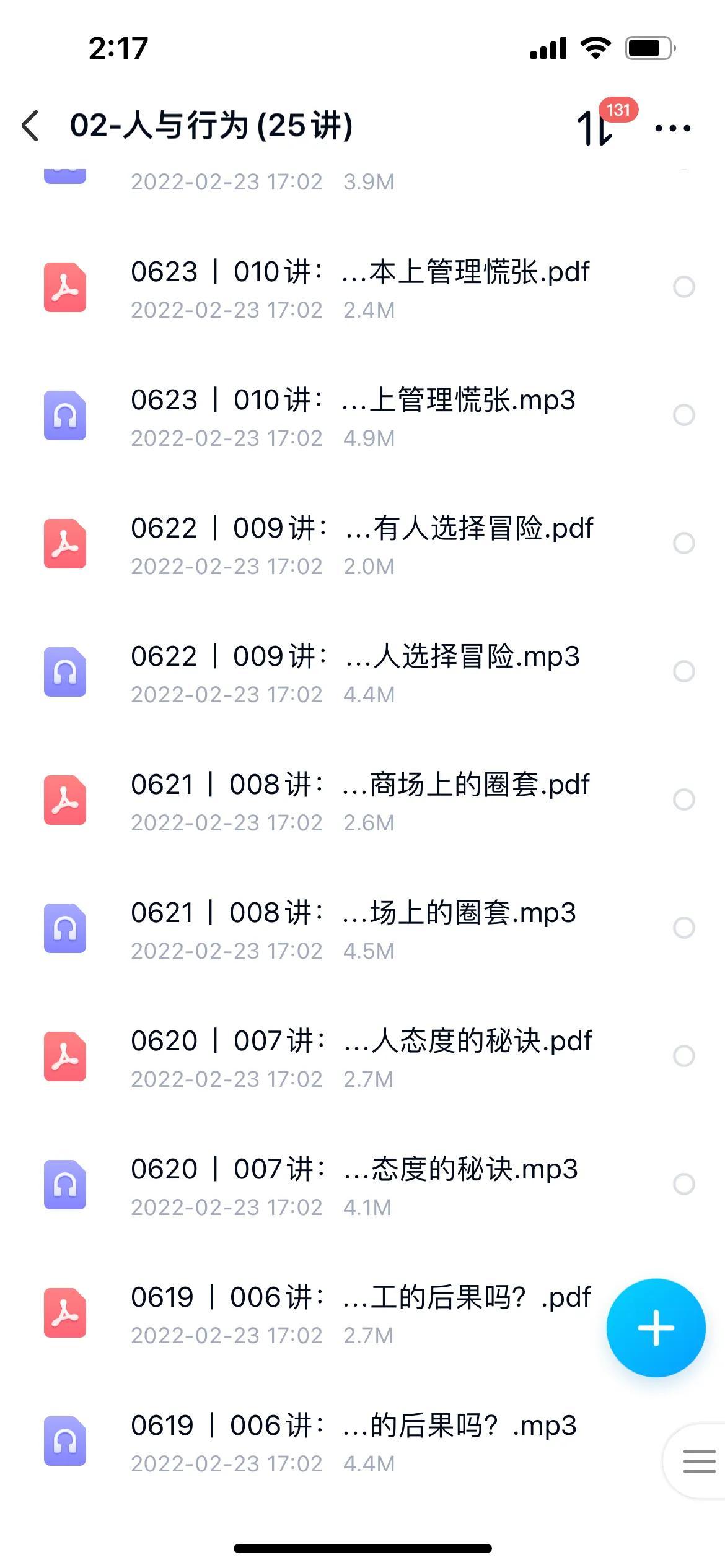The height and width of the screenshot is (1568, 725).
Task: Open 0619 006讲 后果吗 pdf file
Action: click(359, 1313)
